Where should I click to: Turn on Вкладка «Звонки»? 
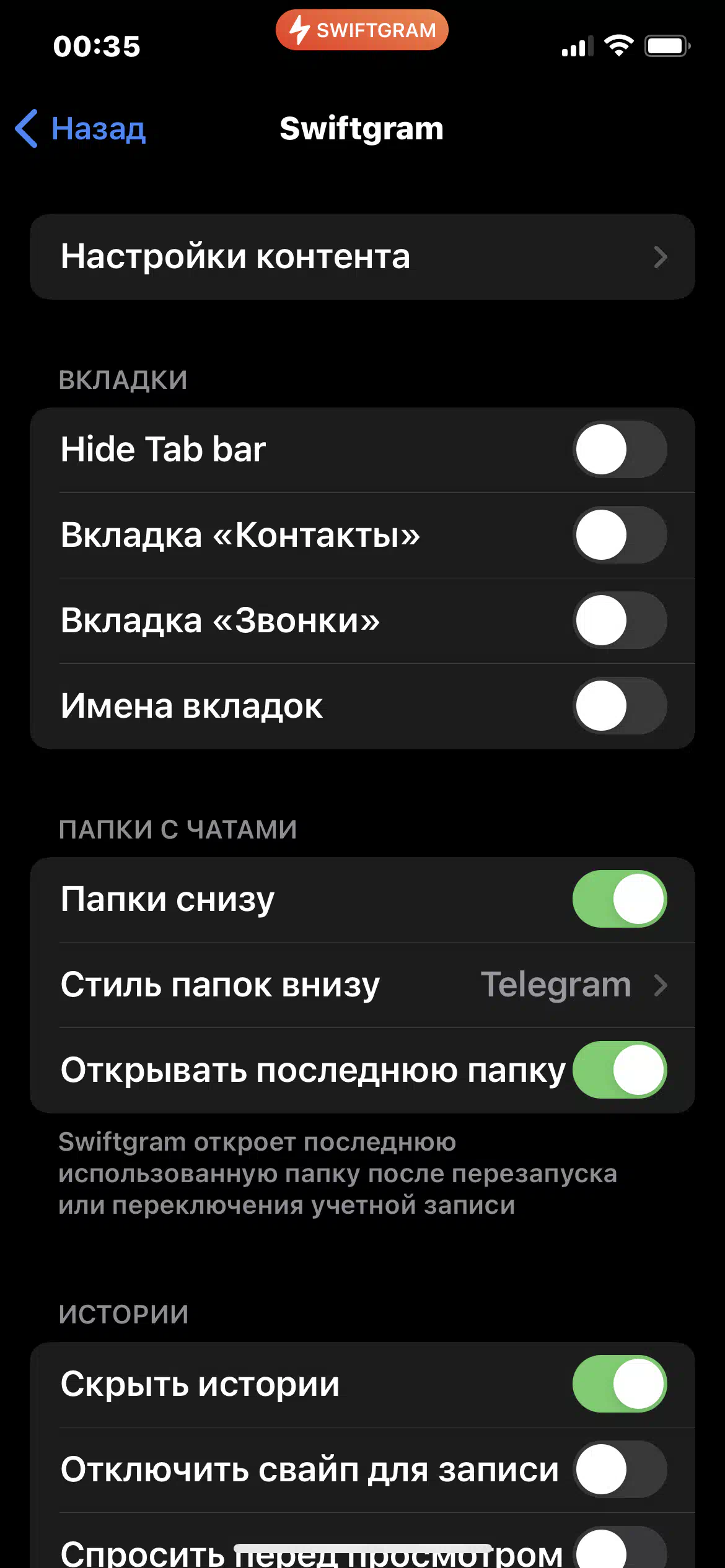tap(620, 621)
